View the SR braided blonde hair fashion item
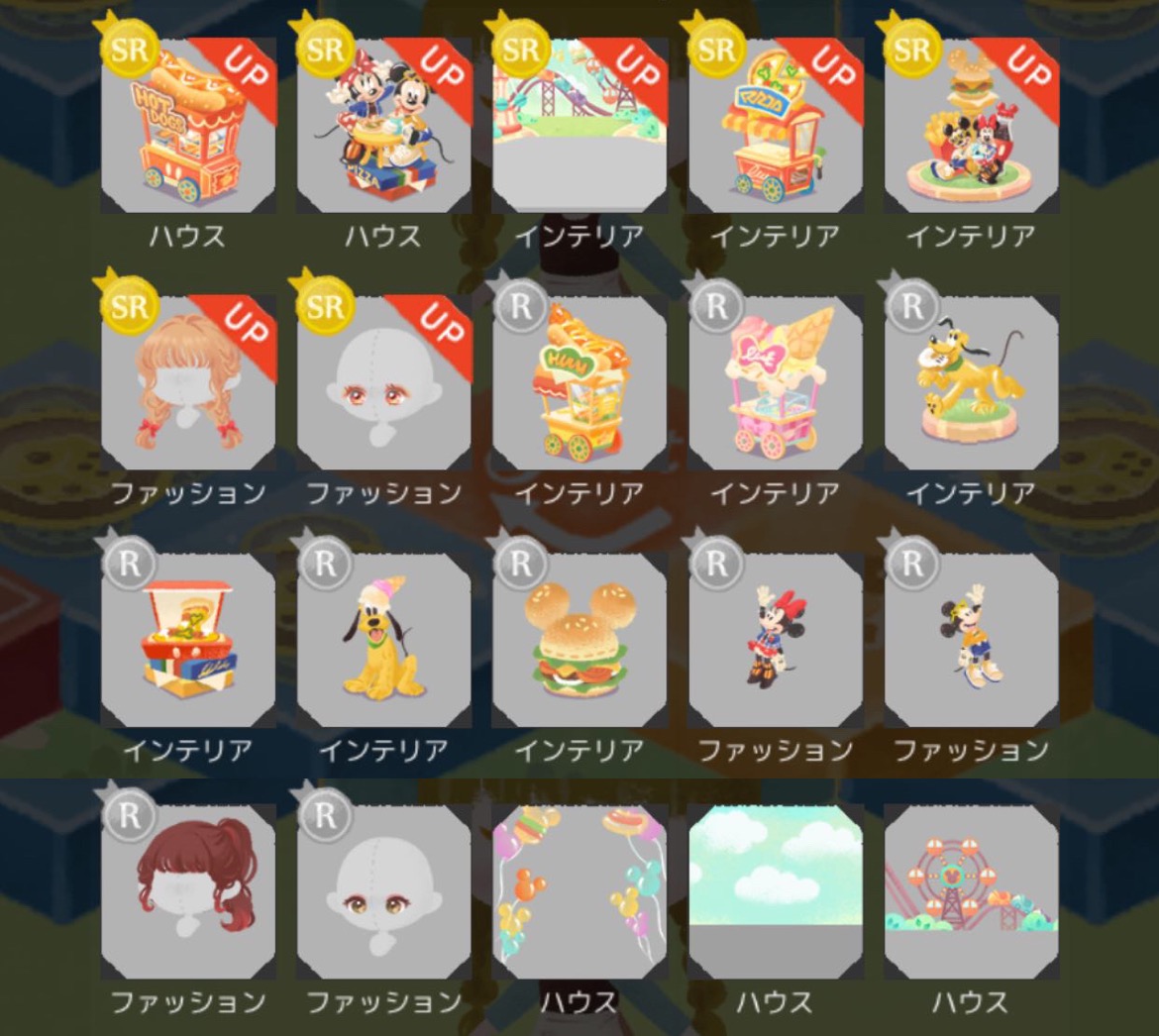 188,383
